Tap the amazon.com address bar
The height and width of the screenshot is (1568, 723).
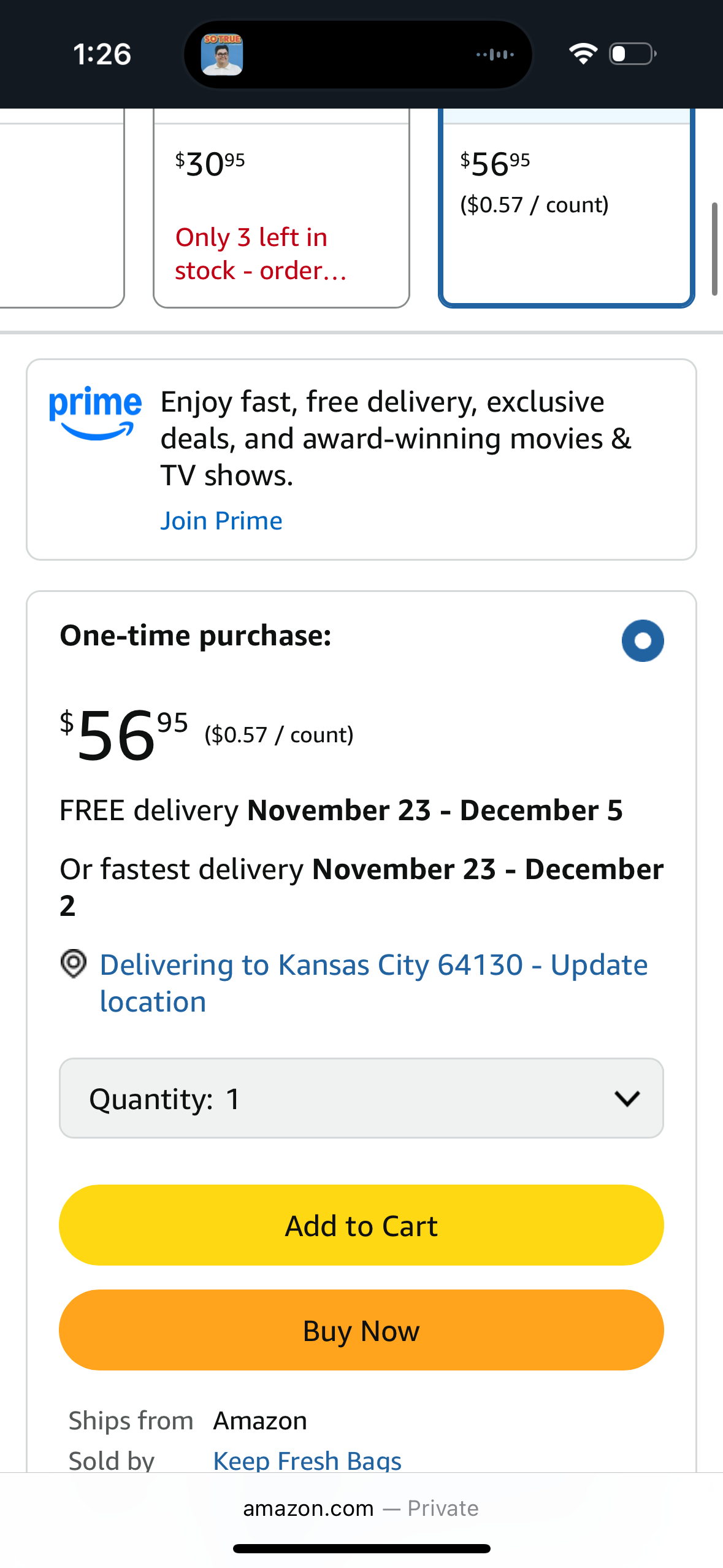pos(360,1508)
